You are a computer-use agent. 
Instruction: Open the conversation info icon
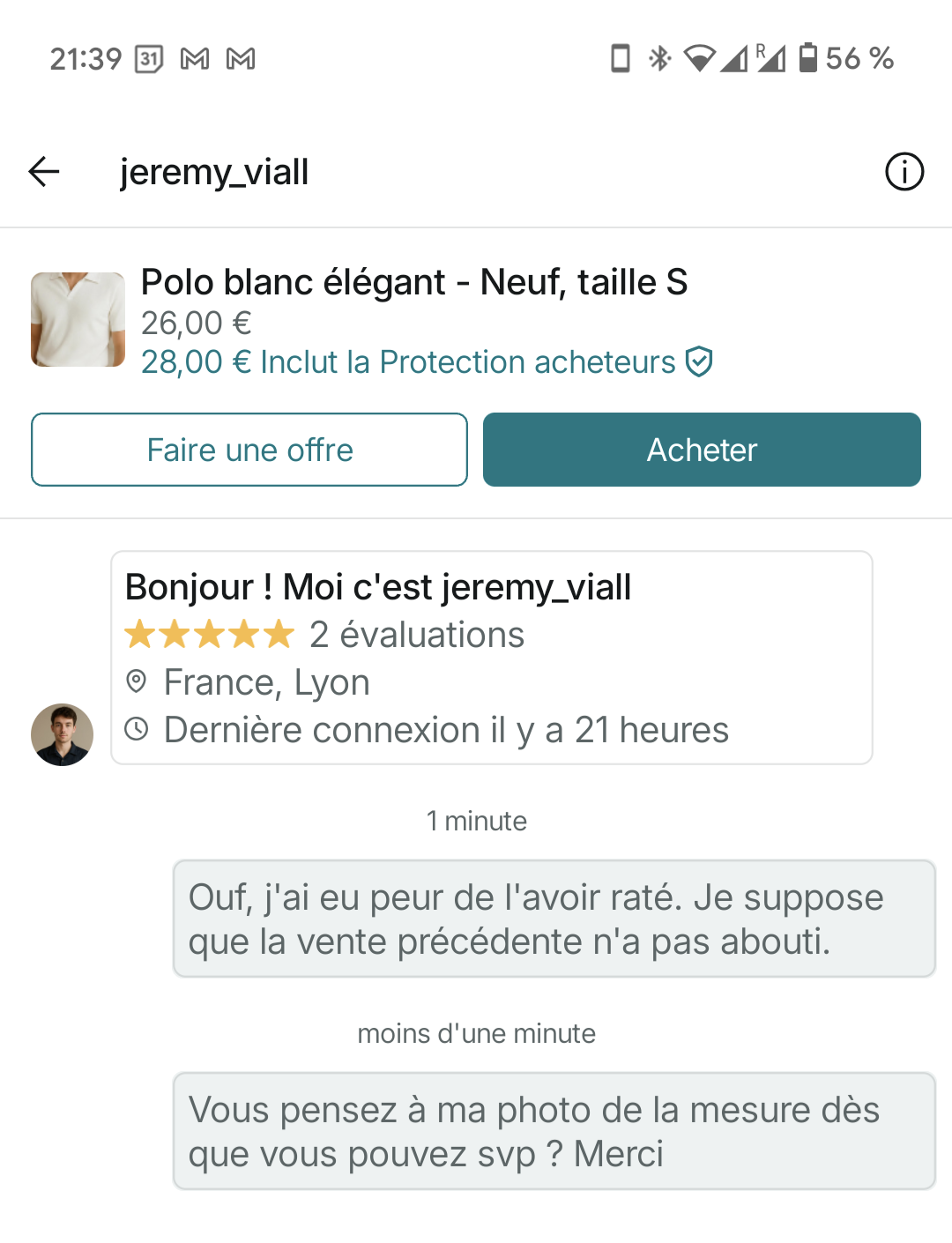point(904,171)
